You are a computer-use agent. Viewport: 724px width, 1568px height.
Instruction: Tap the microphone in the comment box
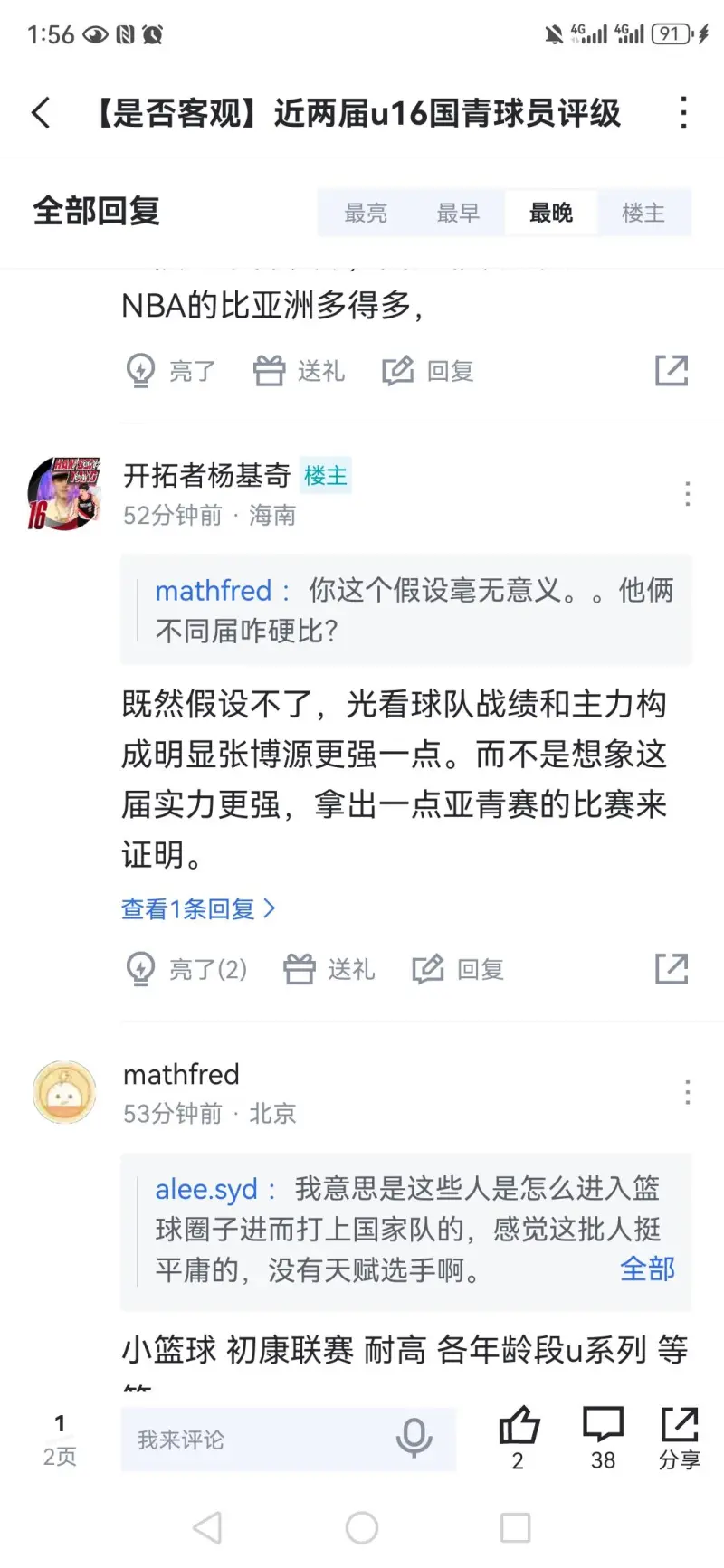tap(414, 1438)
